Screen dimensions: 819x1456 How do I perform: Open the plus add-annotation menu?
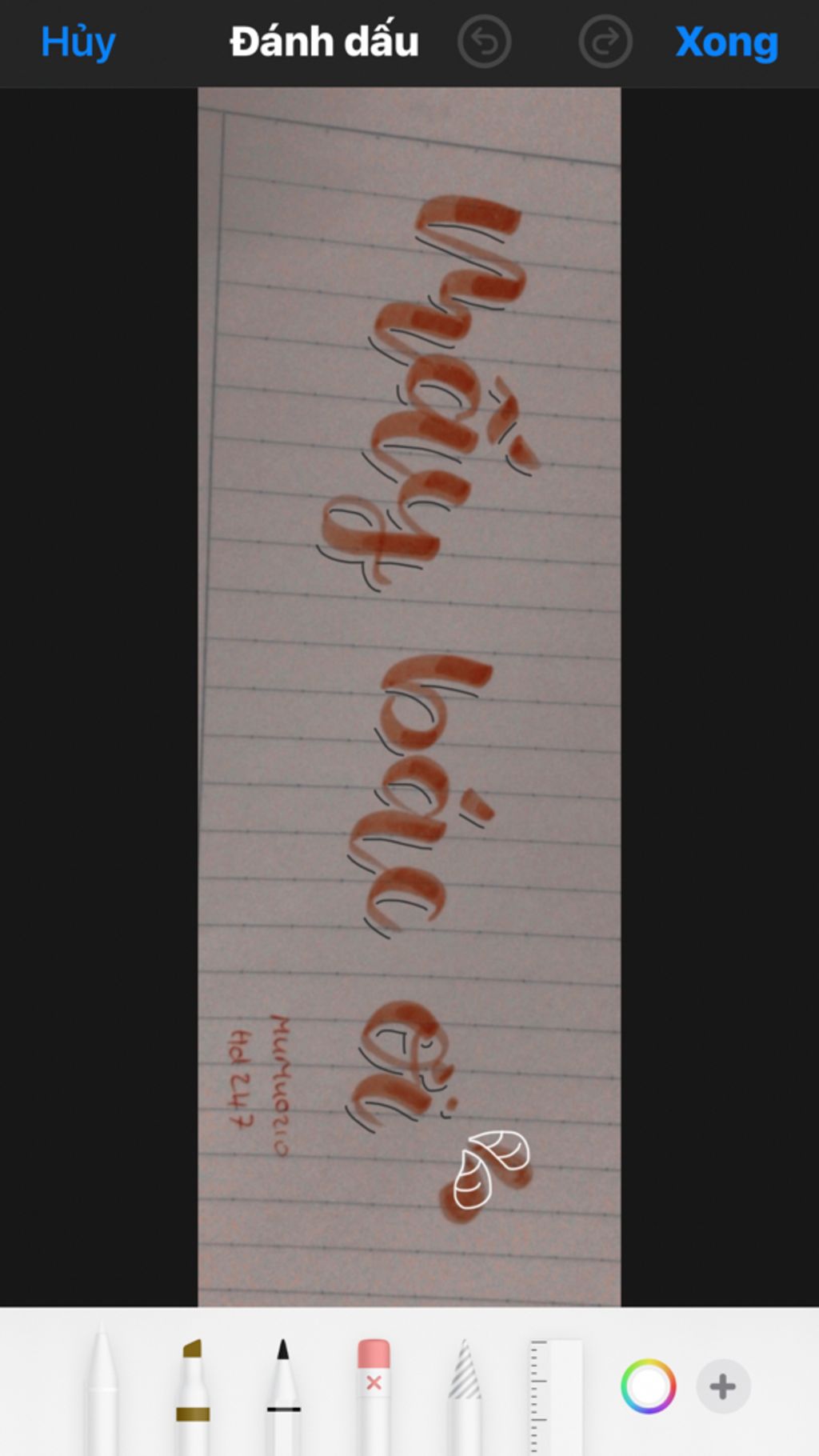(722, 1386)
